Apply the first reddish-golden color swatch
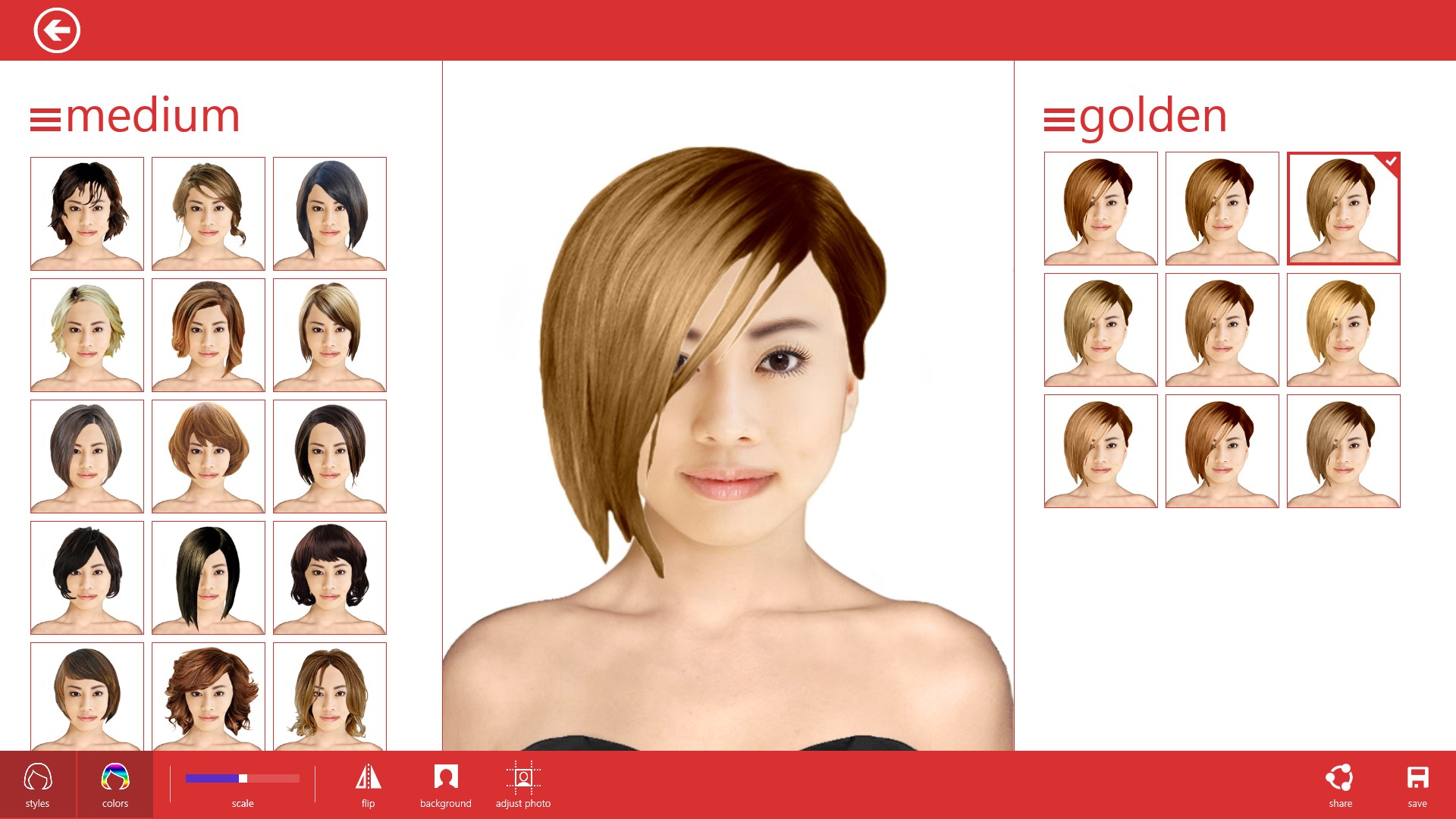This screenshot has width=1456, height=819. [x=1101, y=209]
